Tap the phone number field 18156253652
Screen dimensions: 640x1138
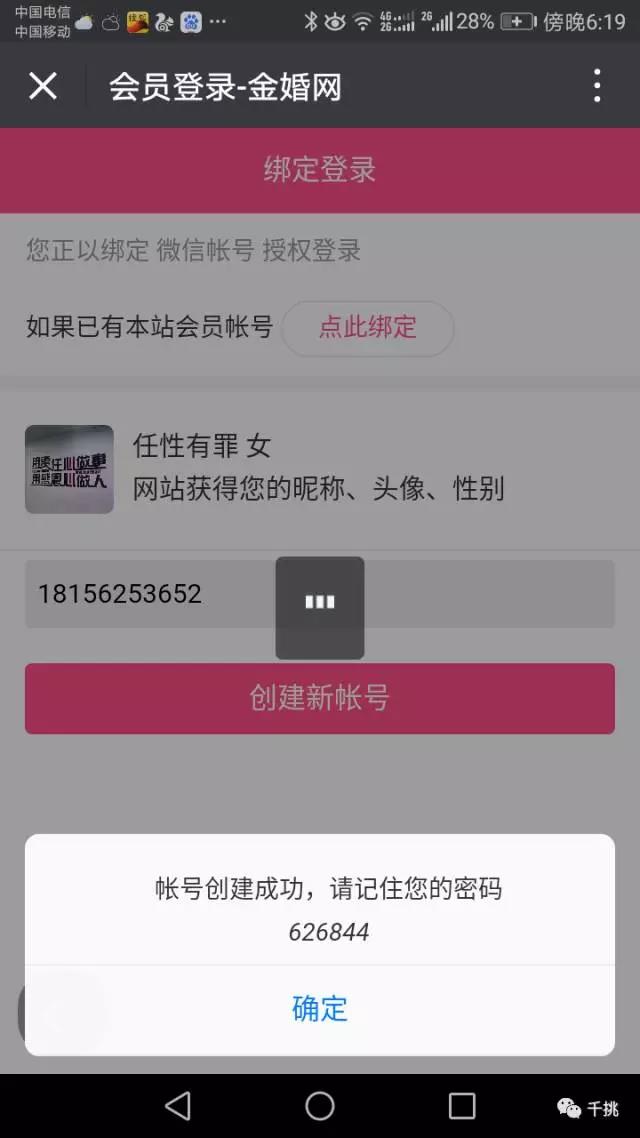(x=150, y=594)
